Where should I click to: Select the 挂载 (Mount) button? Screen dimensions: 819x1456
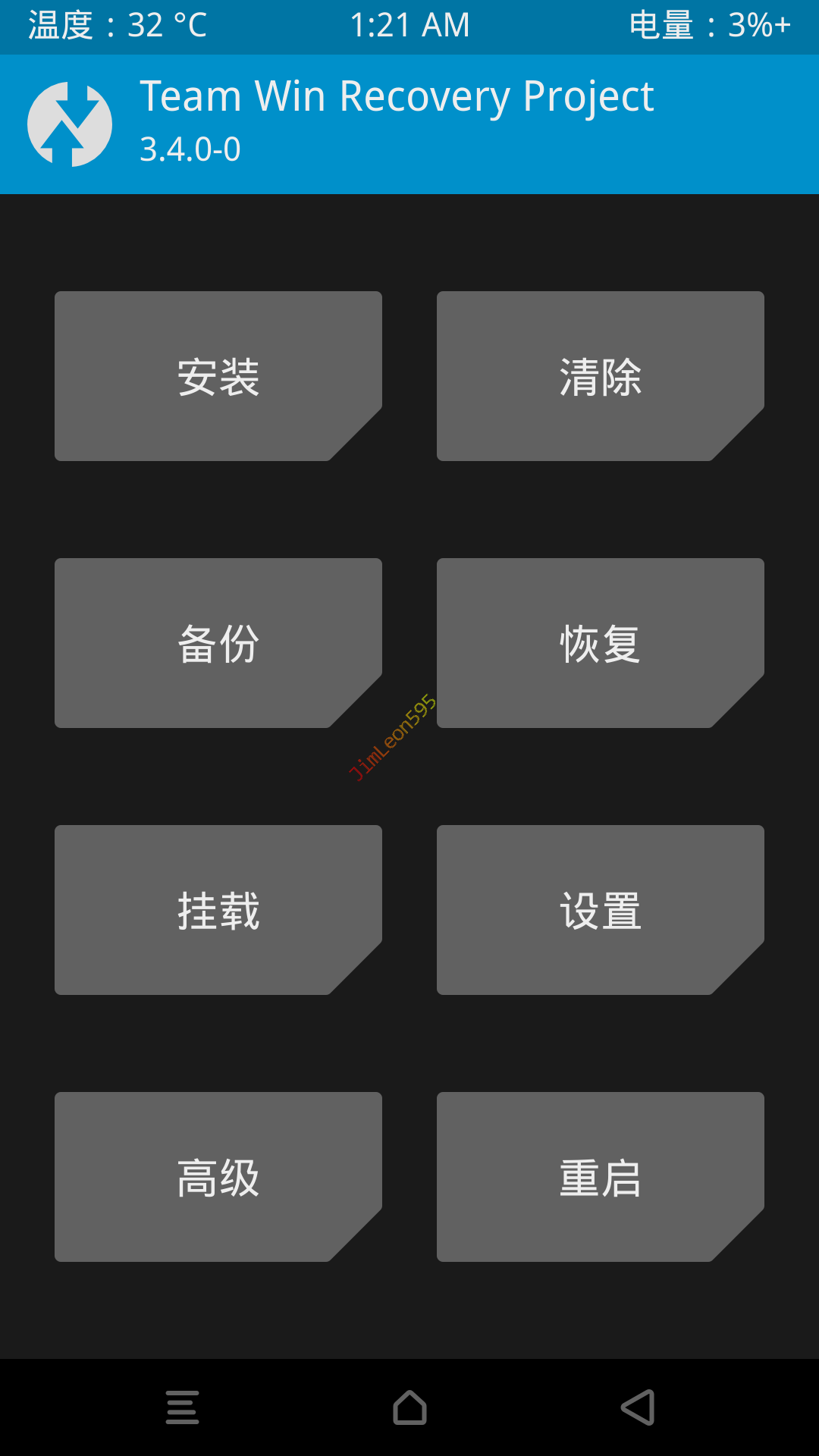tap(218, 910)
